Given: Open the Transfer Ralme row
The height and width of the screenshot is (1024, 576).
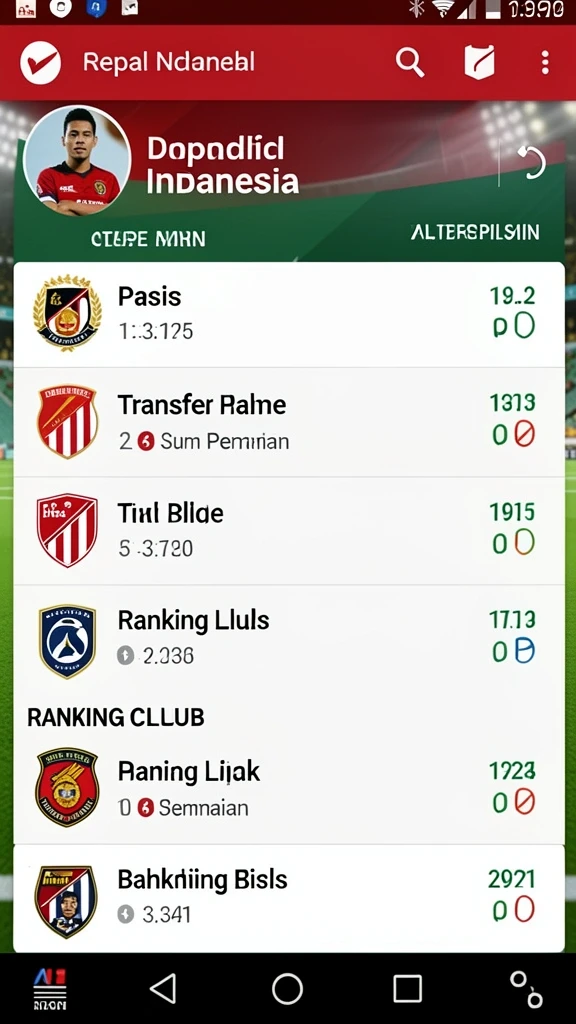Looking at the screenshot, I should click(x=289, y=422).
